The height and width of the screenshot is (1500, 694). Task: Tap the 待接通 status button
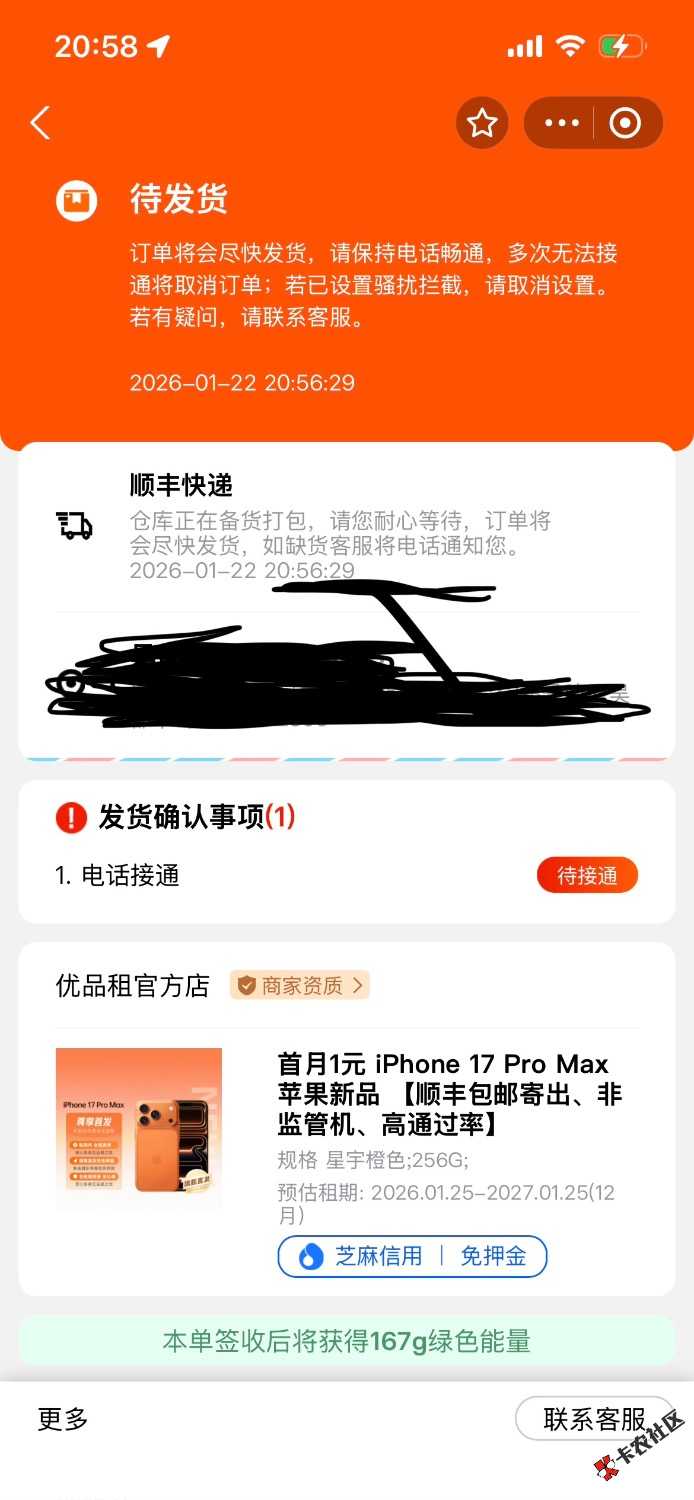coord(587,876)
